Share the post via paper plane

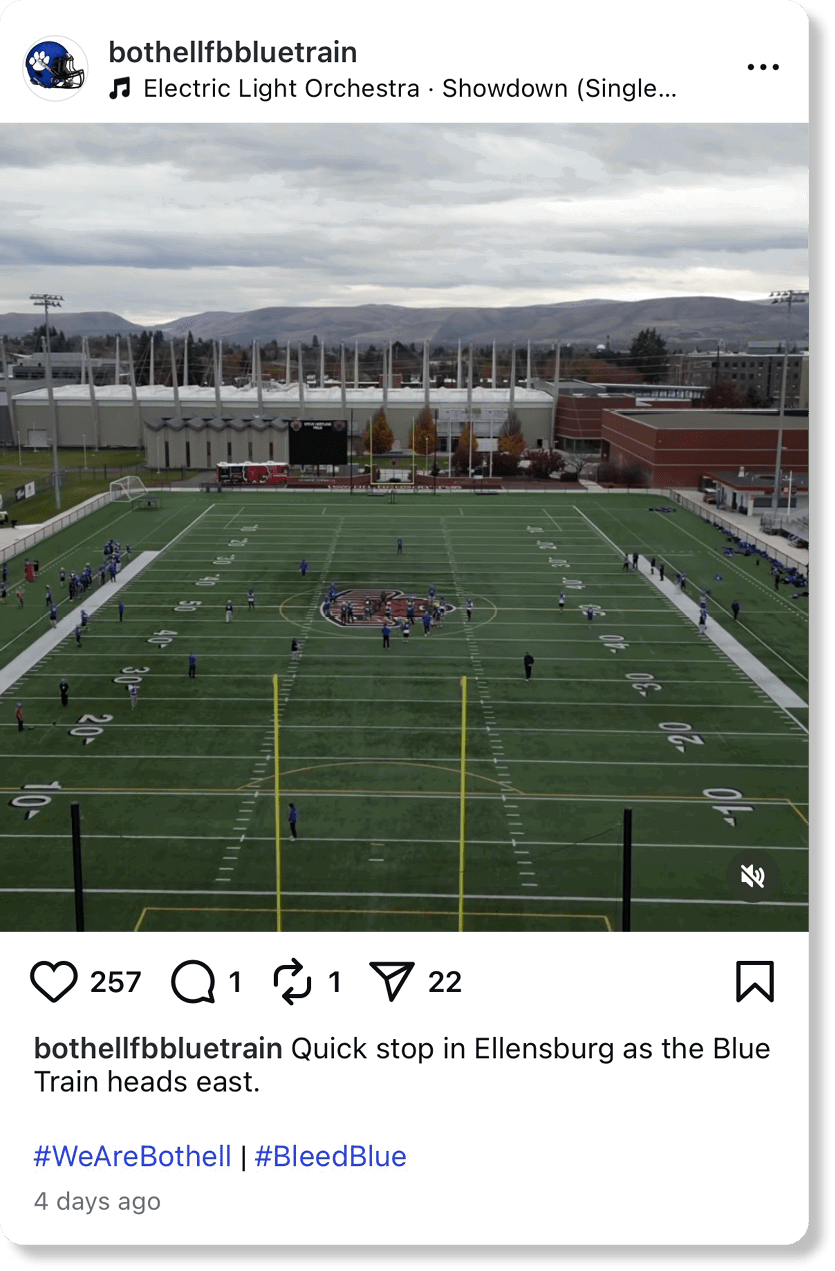point(392,982)
